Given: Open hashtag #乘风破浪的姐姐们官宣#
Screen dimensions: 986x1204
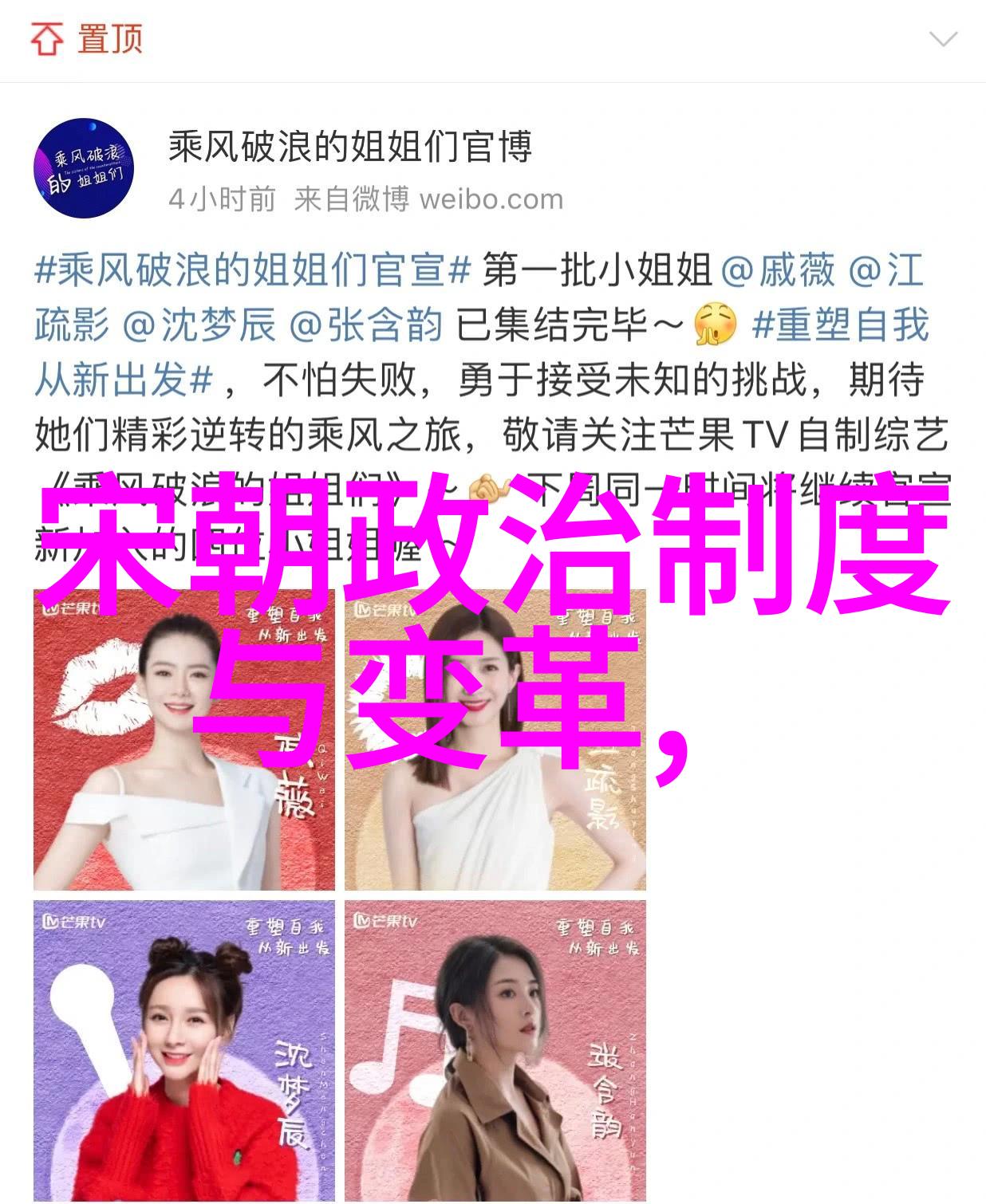Looking at the screenshot, I should (253, 271).
